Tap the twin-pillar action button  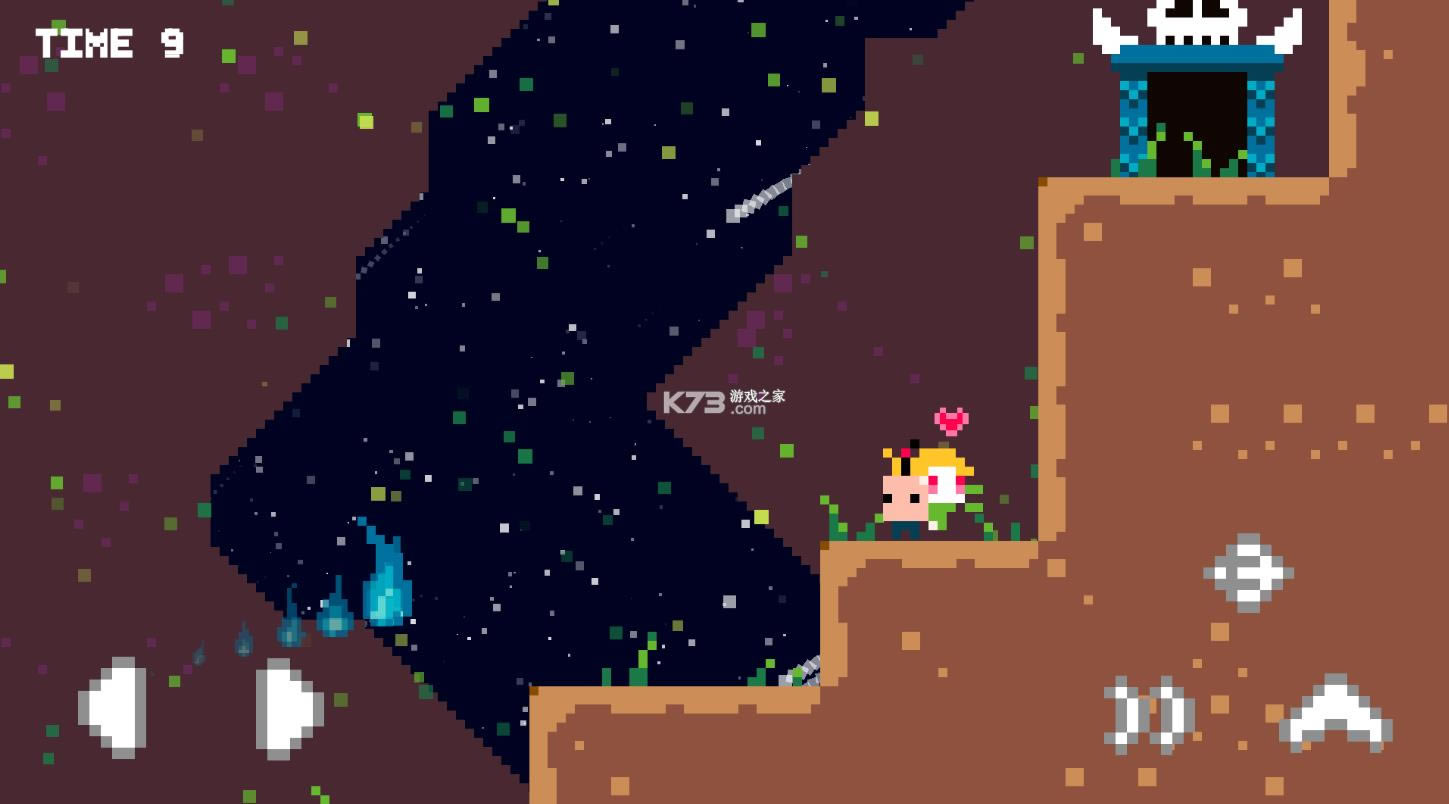pos(1149,714)
